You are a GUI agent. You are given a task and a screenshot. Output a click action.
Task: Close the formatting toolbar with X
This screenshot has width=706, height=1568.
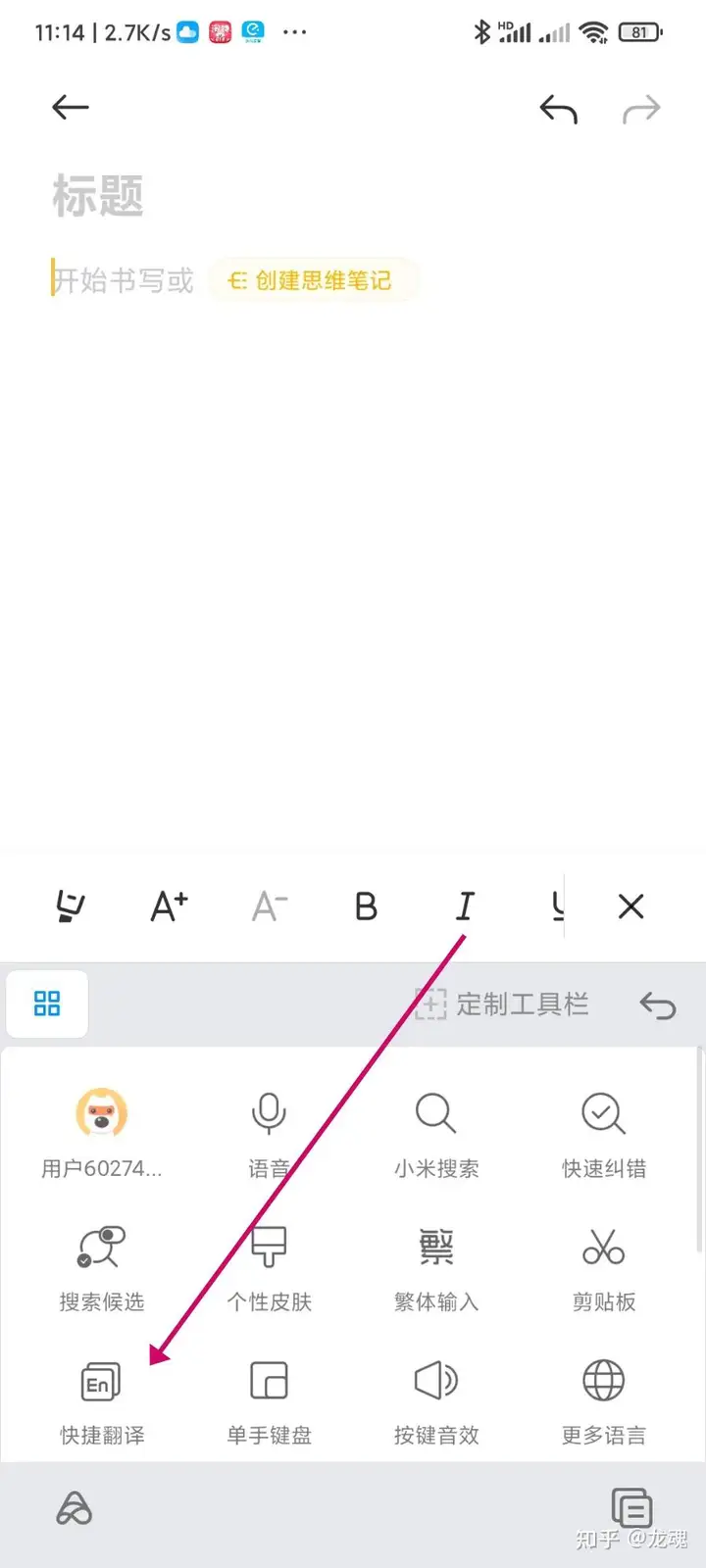pyautogui.click(x=631, y=906)
